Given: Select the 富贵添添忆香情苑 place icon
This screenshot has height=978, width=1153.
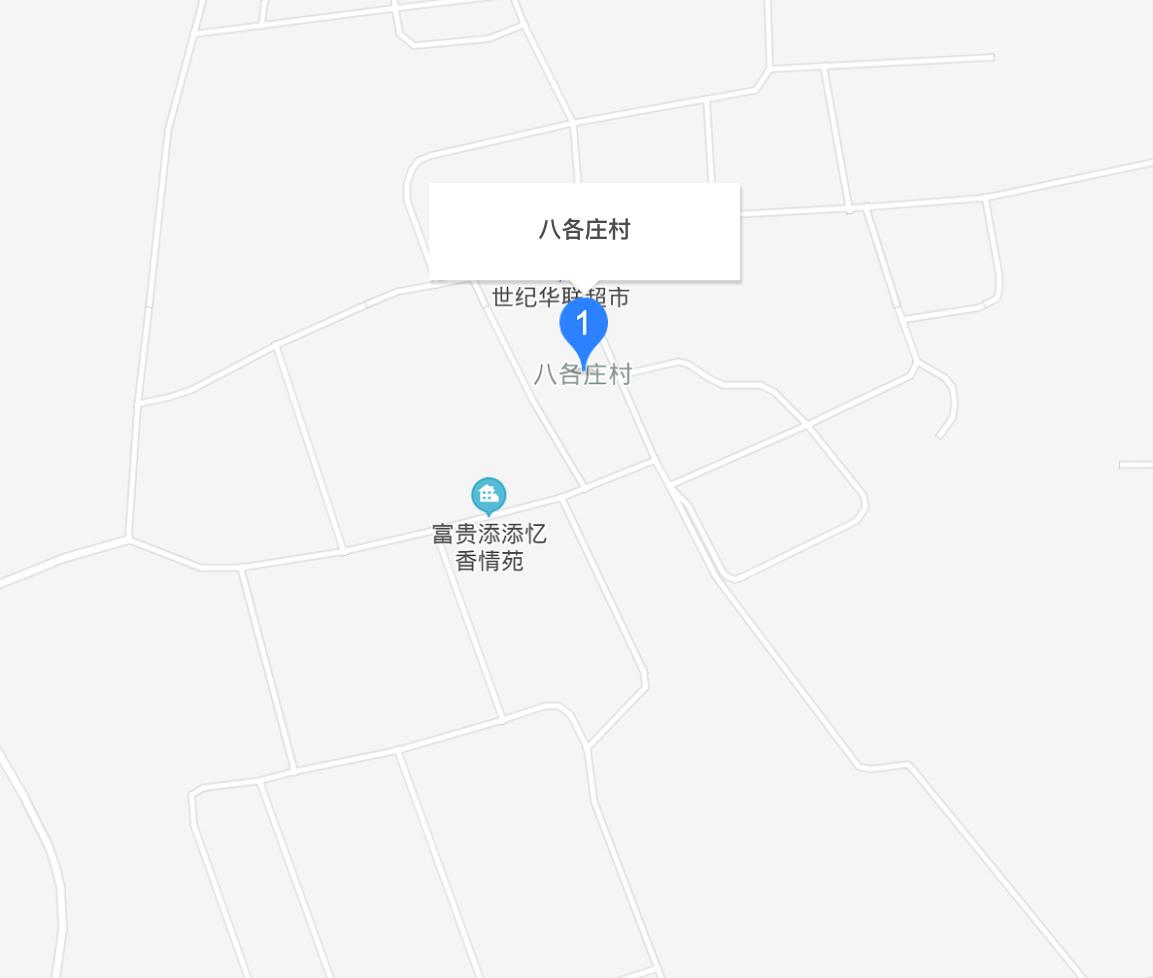Looking at the screenshot, I should (488, 495).
